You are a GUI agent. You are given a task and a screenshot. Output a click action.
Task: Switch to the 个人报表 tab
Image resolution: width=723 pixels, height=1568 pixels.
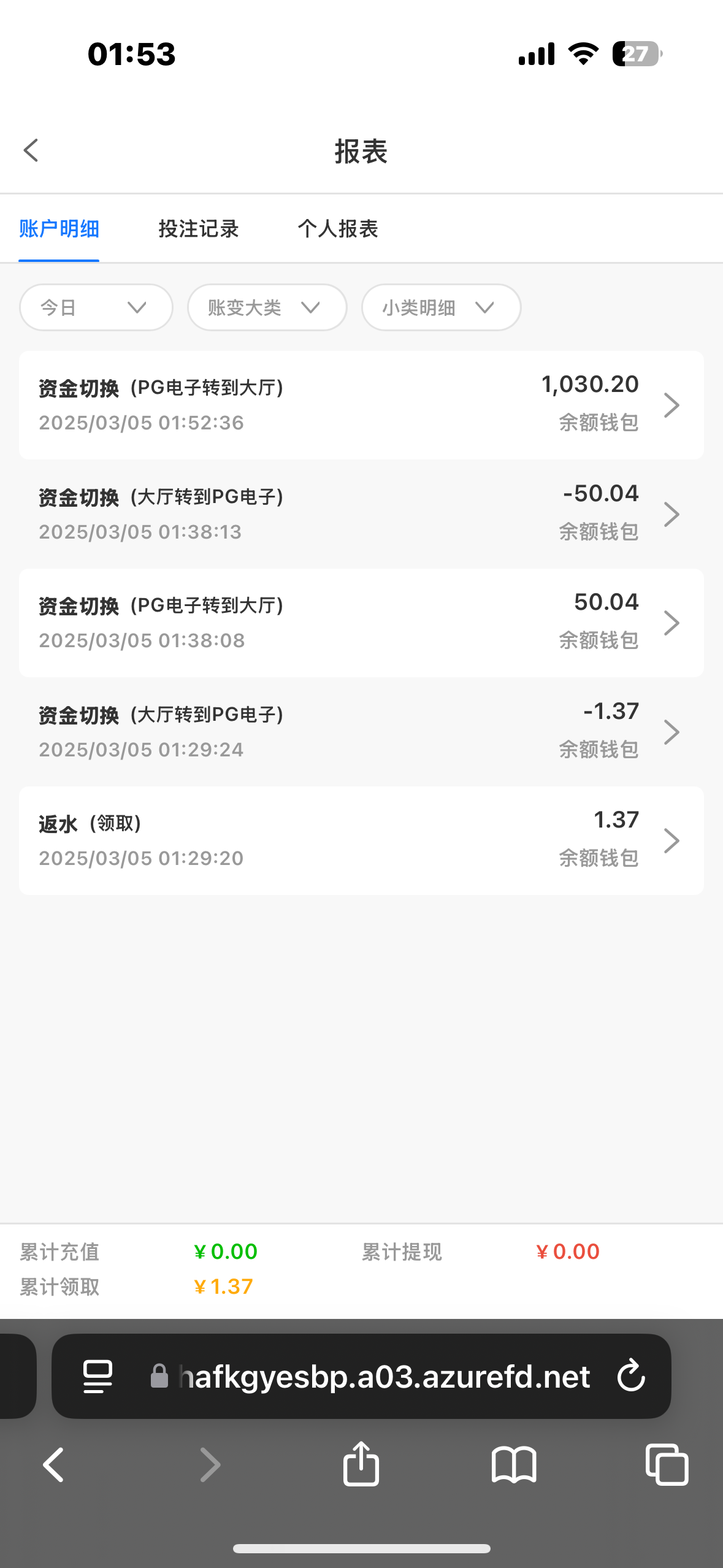tap(338, 229)
